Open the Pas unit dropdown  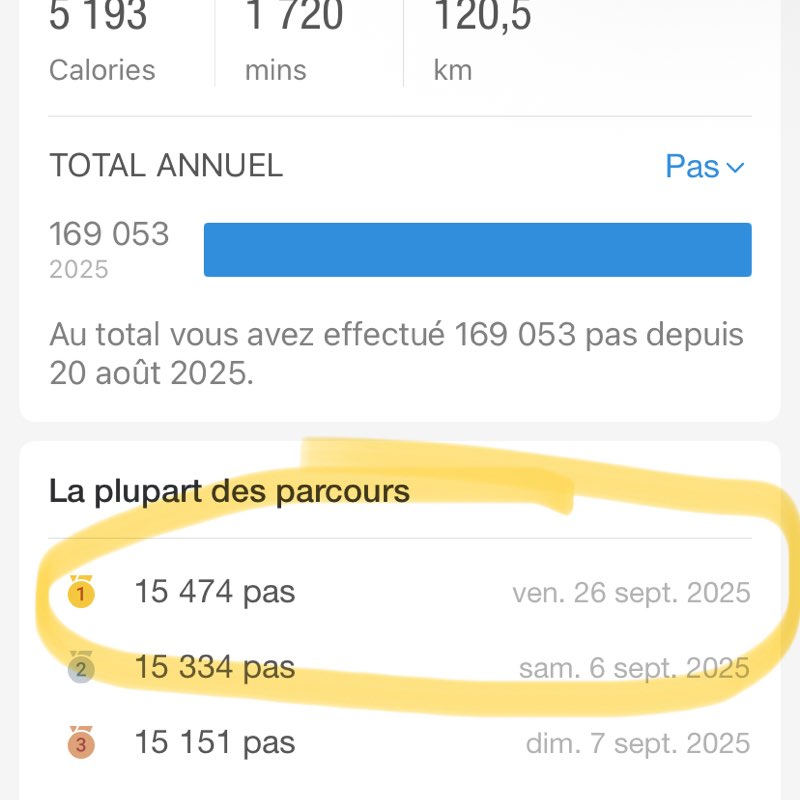click(x=705, y=167)
